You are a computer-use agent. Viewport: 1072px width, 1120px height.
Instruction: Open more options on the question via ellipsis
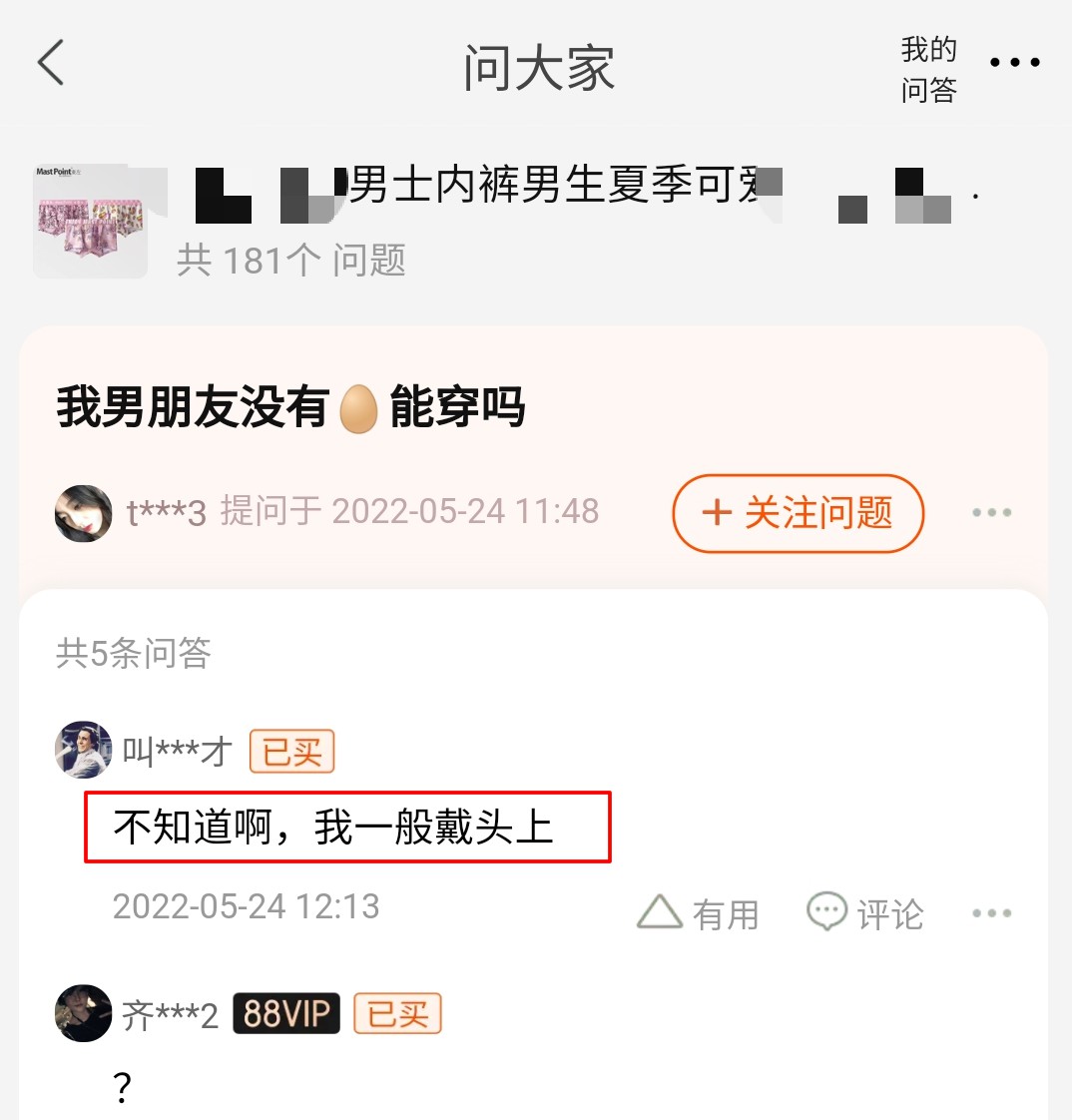pyautogui.click(x=990, y=513)
